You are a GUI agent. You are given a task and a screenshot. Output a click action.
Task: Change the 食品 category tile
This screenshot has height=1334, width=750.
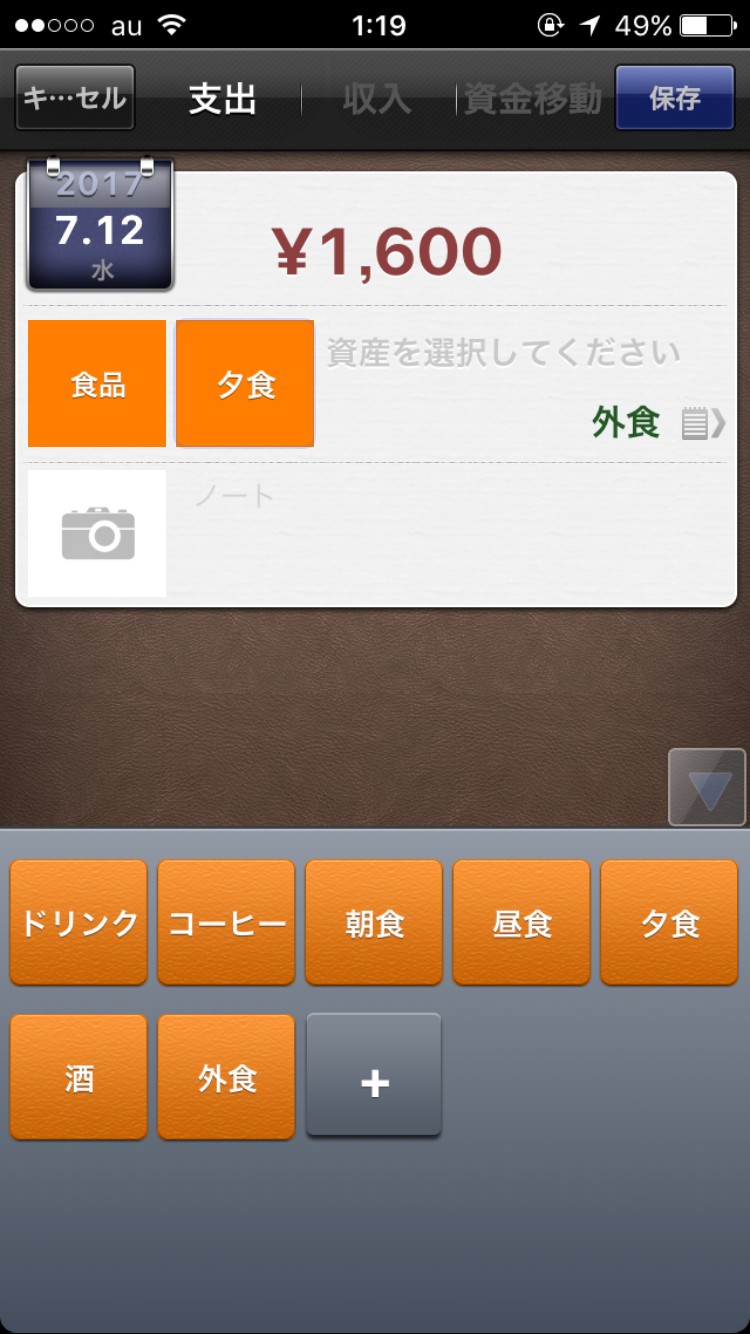(97, 384)
